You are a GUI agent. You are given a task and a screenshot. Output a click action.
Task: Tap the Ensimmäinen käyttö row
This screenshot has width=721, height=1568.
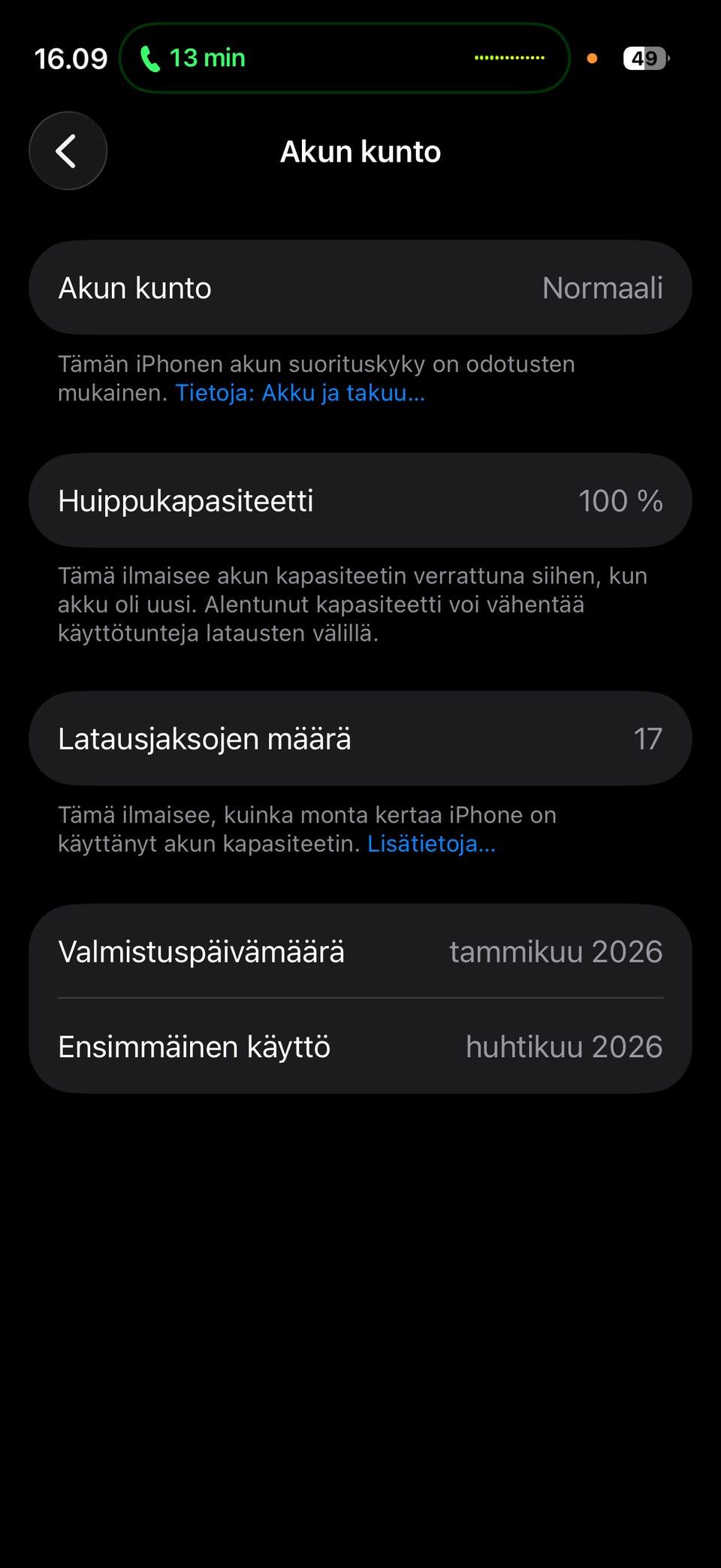click(359, 1046)
